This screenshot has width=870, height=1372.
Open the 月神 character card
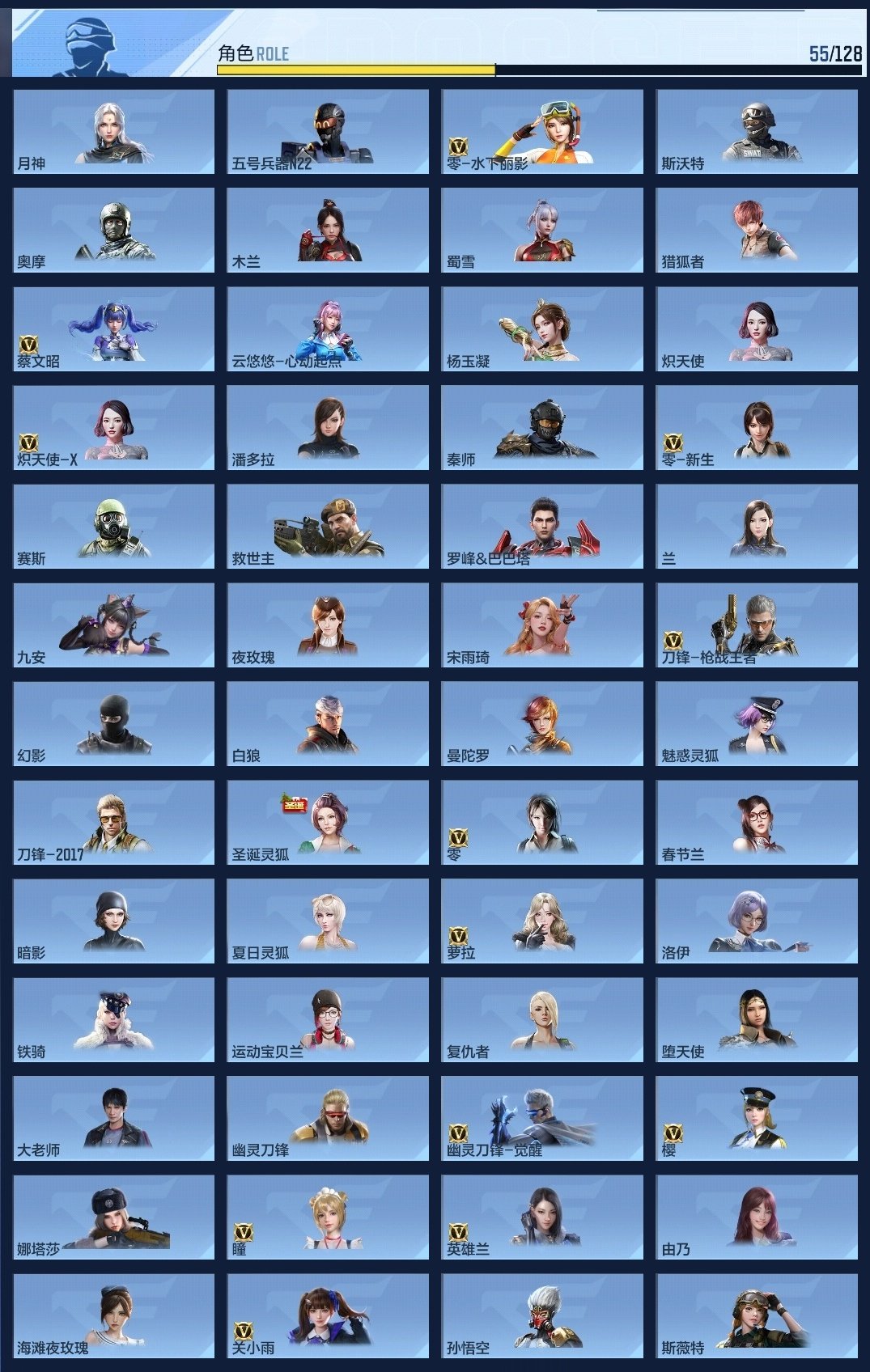[x=114, y=131]
